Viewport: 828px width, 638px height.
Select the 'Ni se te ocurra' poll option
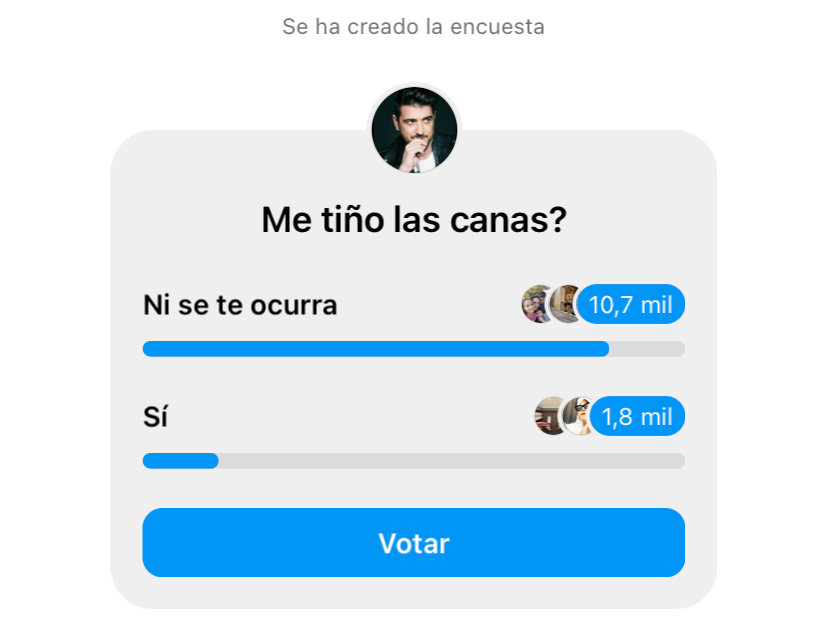click(x=240, y=305)
